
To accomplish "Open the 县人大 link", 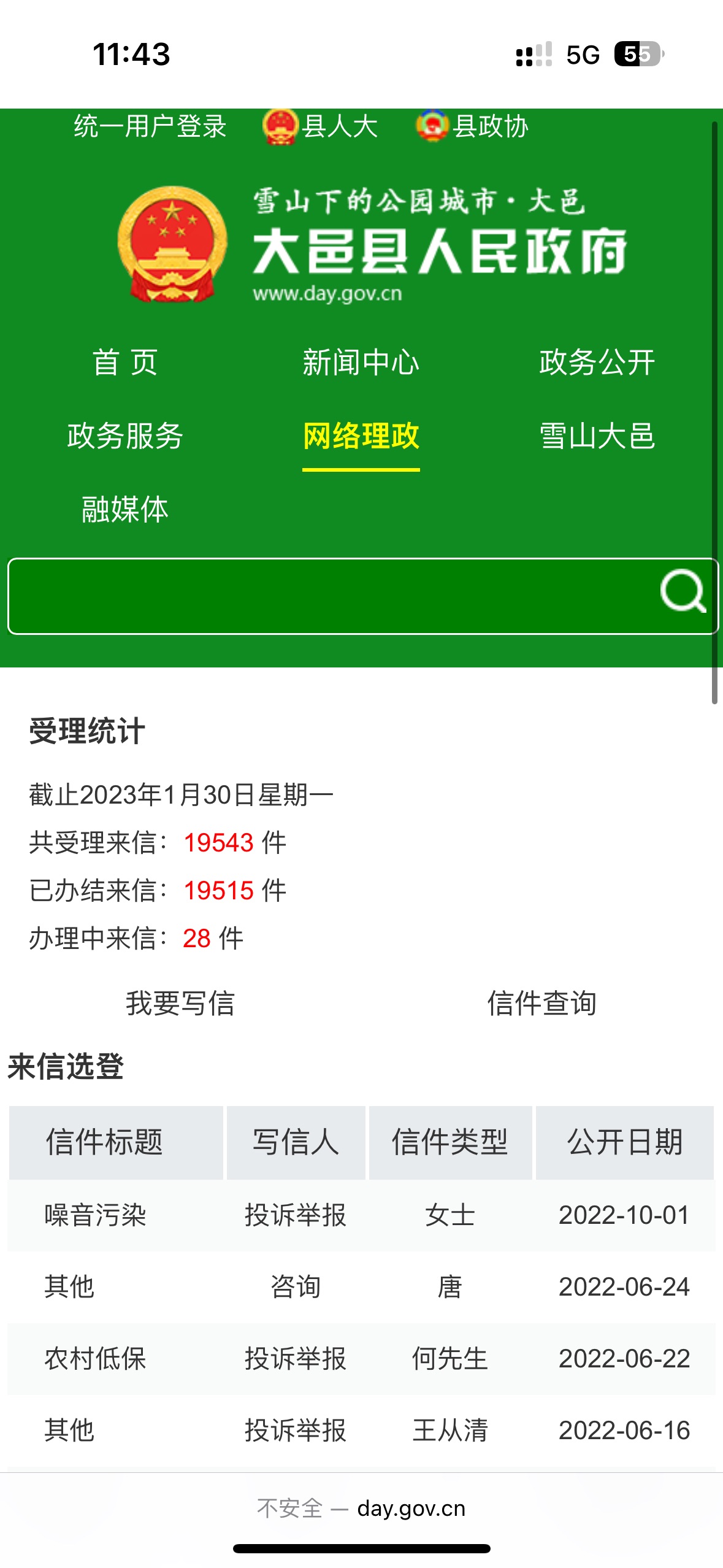I will [321, 126].
